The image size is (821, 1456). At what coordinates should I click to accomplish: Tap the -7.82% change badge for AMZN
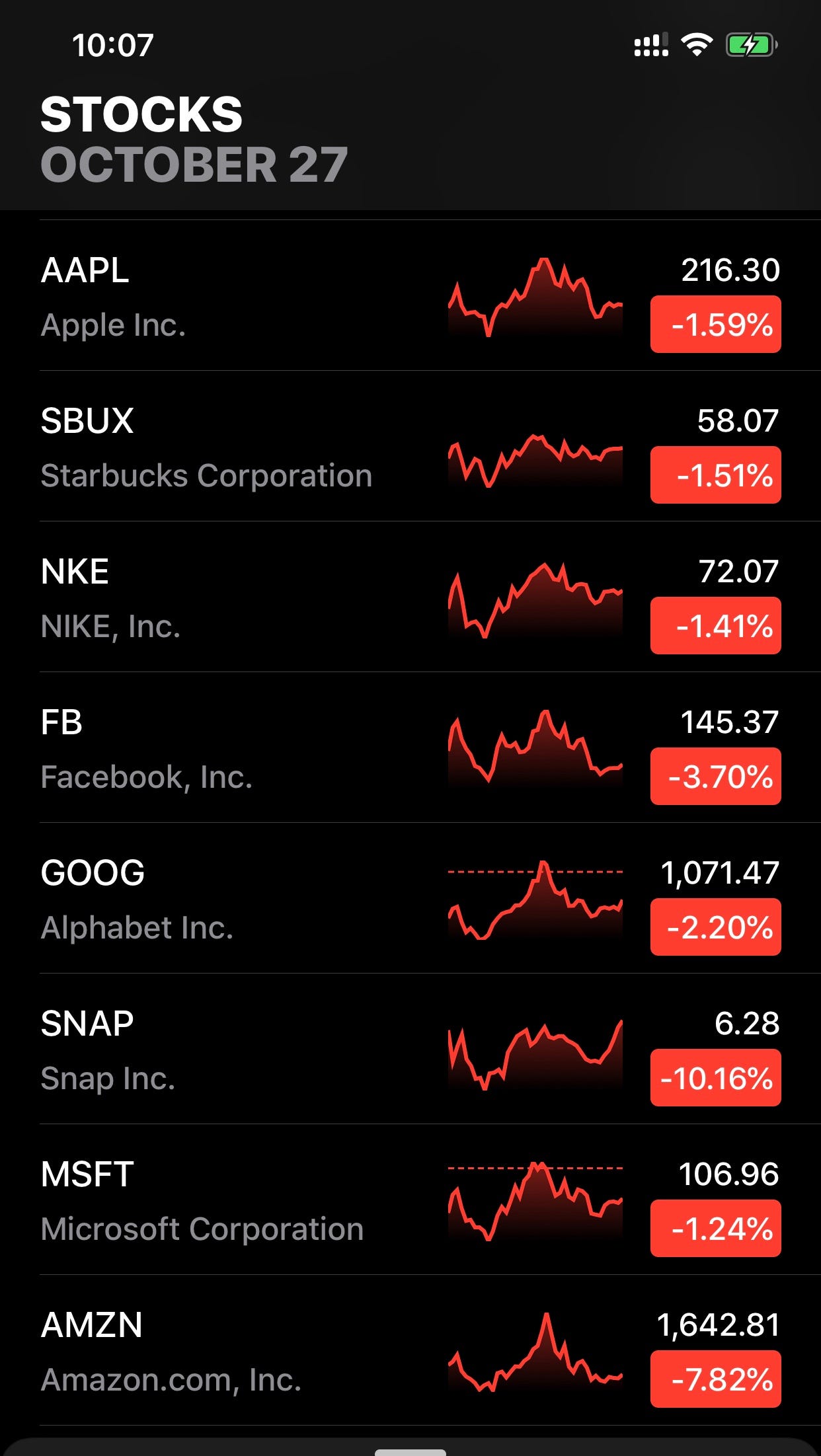click(715, 1379)
